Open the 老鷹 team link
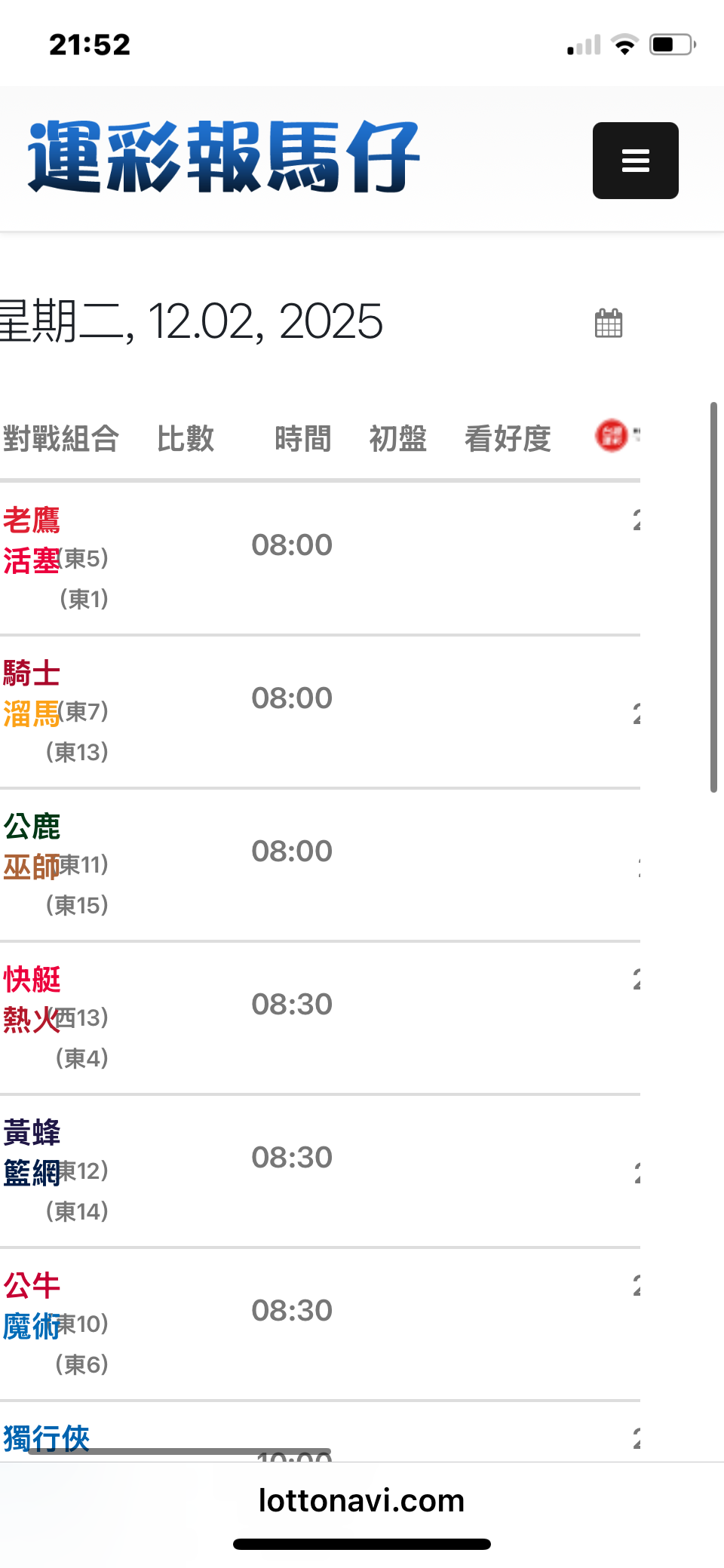The height and width of the screenshot is (1568, 724). click(32, 520)
